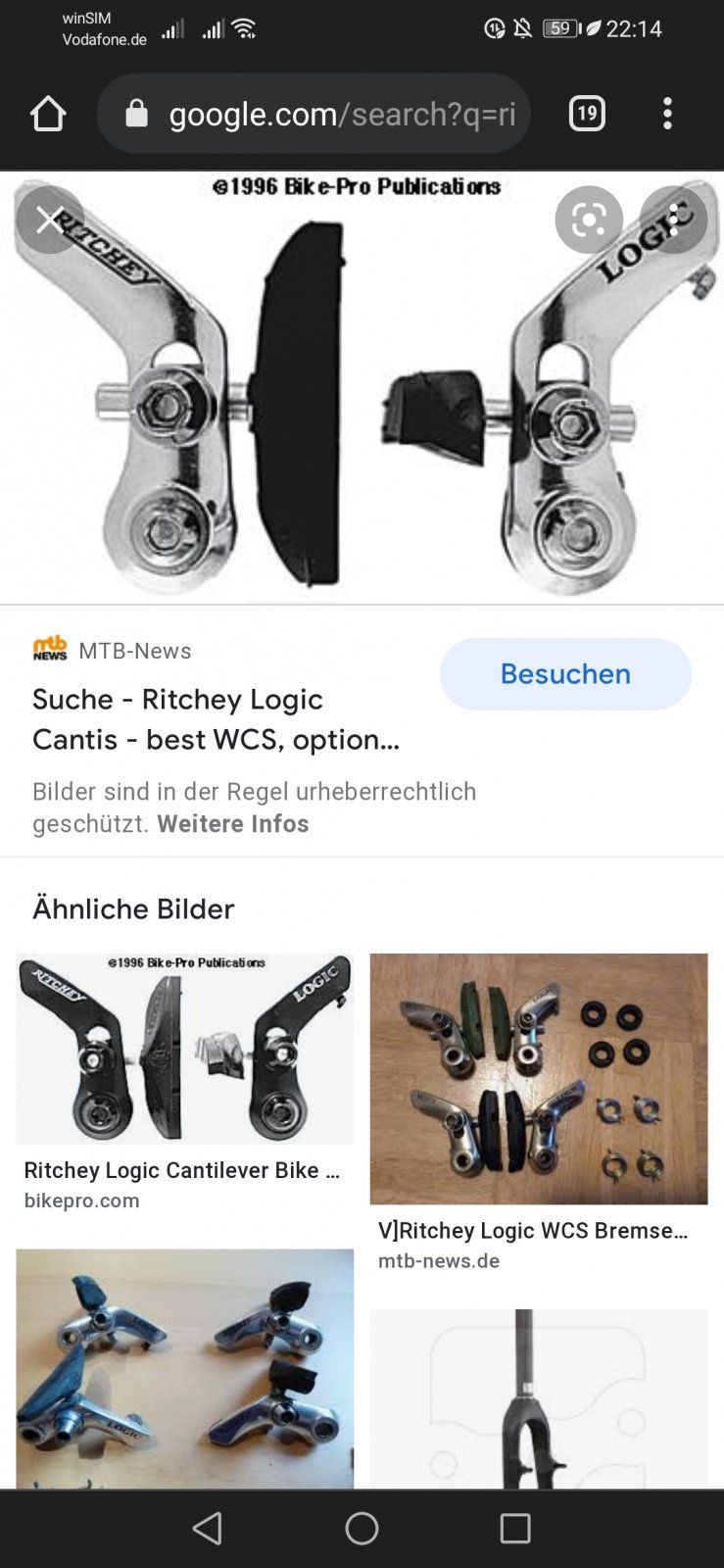The height and width of the screenshot is (1568, 724).
Task: Open the Ritchey Logic WCS Bremse mtb-news.de image
Action: [x=538, y=1078]
